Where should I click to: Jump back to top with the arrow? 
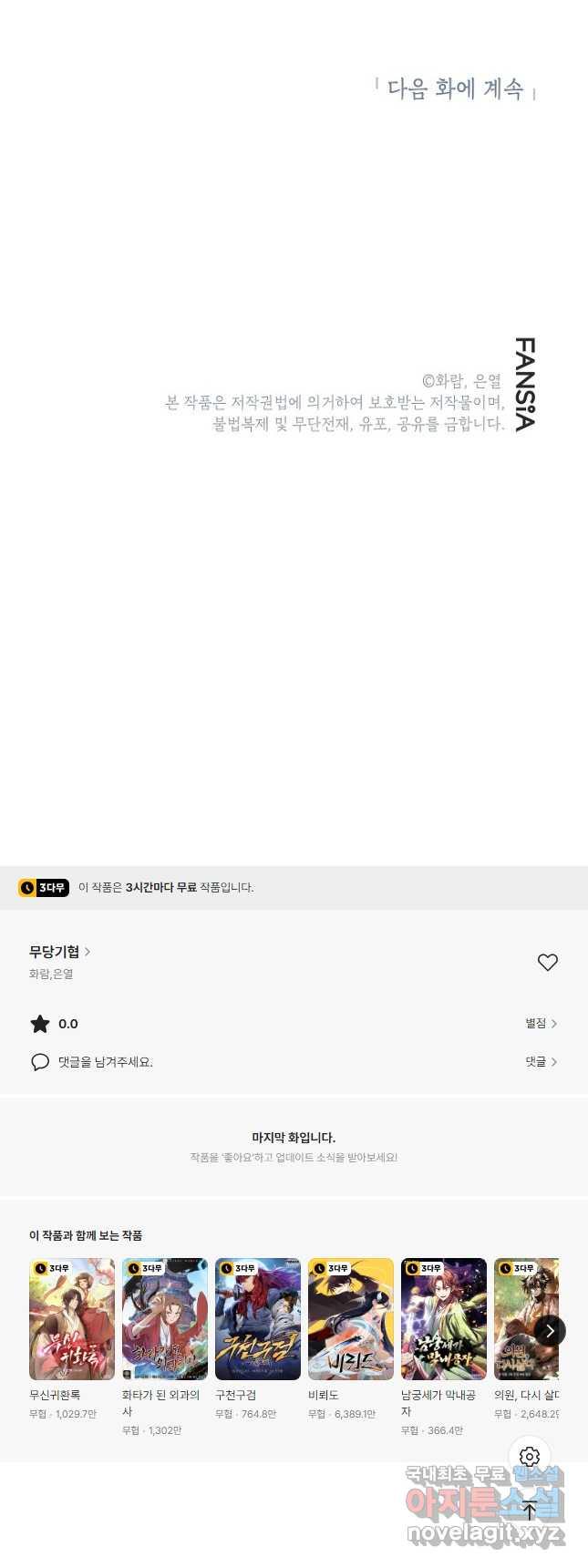click(530, 1510)
